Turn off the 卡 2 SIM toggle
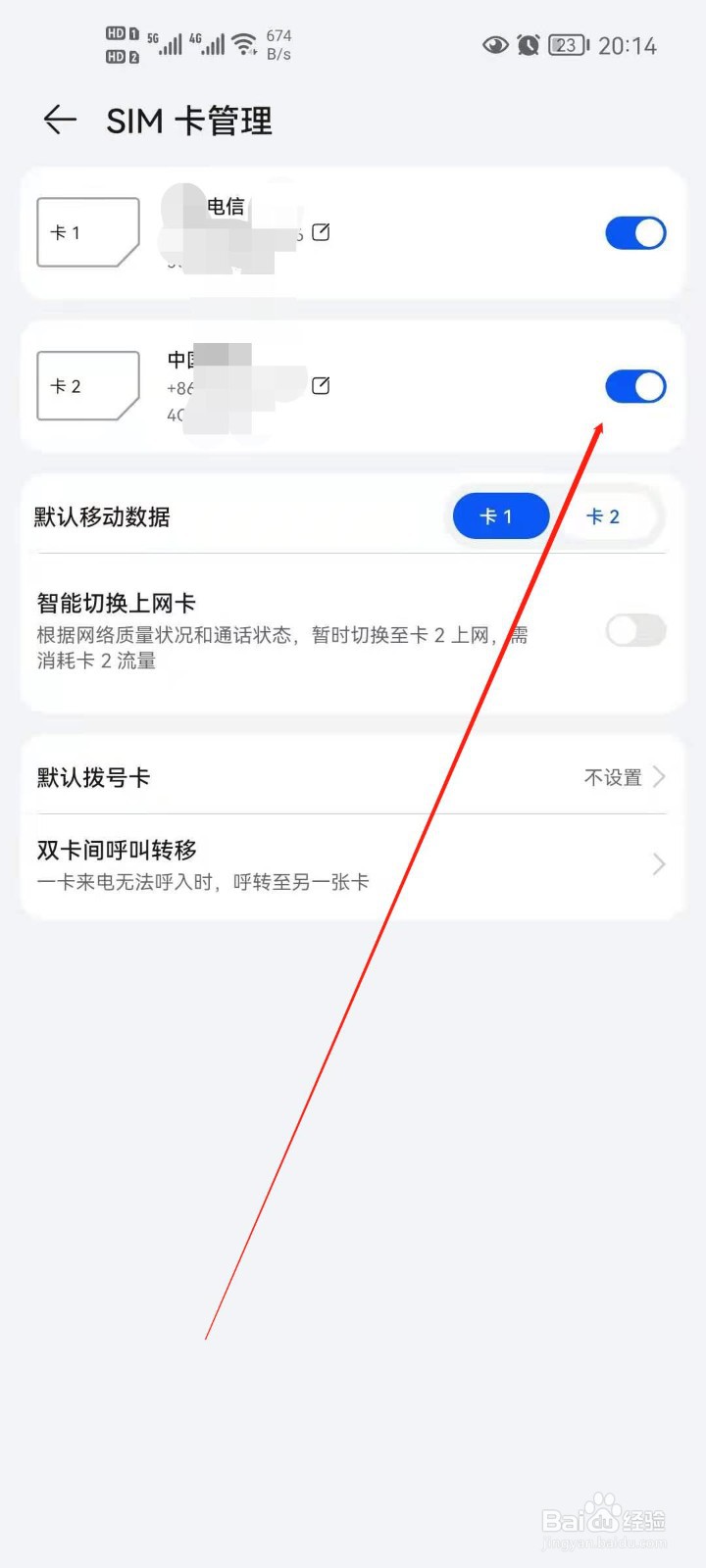706x1568 pixels. [635, 386]
